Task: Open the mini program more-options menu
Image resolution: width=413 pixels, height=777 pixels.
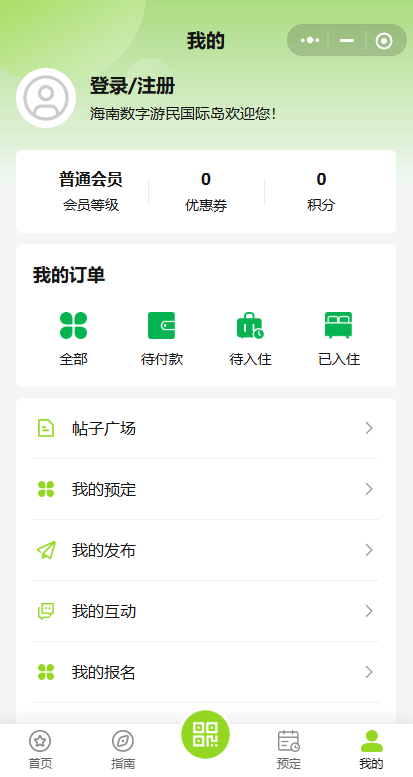Action: click(x=310, y=40)
